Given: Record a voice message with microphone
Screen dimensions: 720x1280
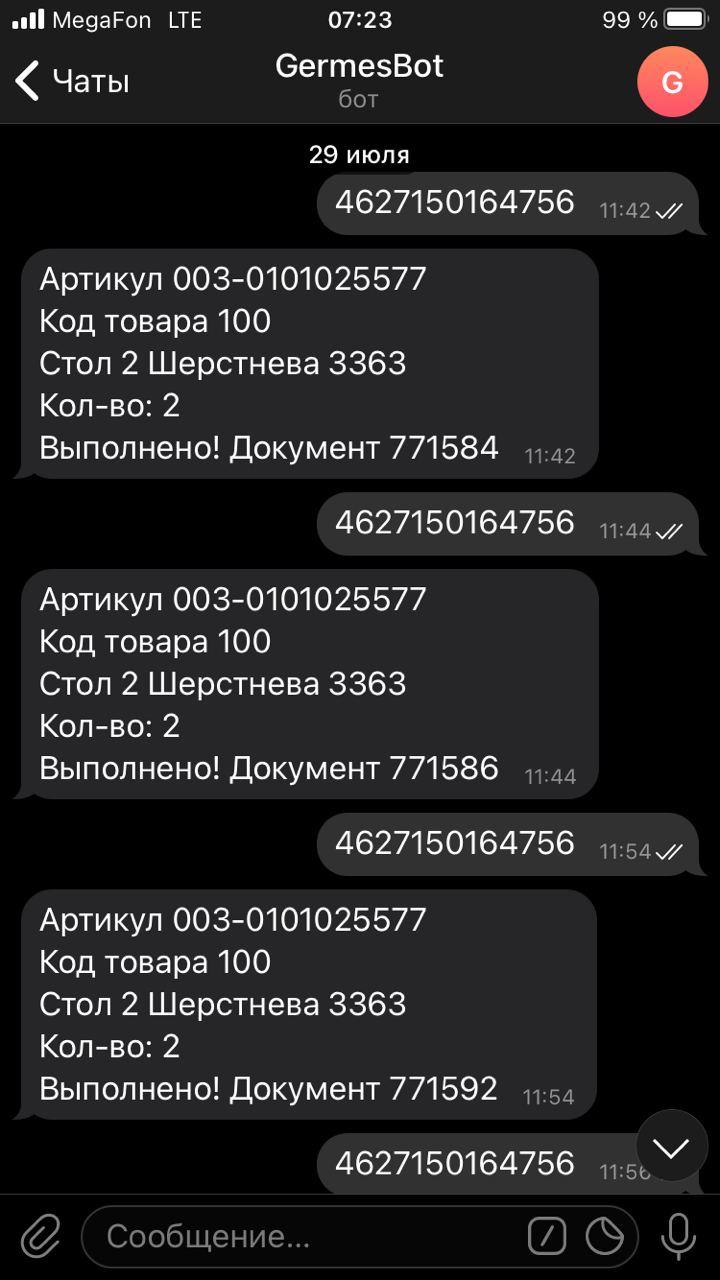Looking at the screenshot, I should coord(678,1237).
